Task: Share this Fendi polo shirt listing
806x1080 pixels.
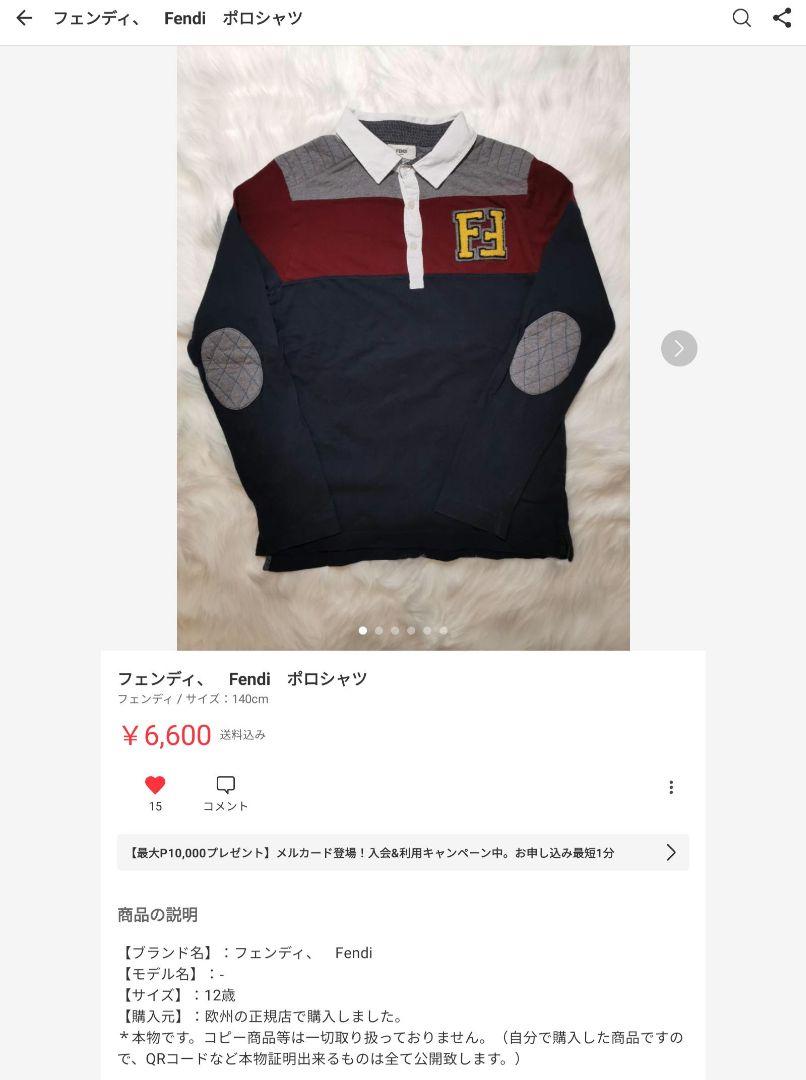Action: 782,18
